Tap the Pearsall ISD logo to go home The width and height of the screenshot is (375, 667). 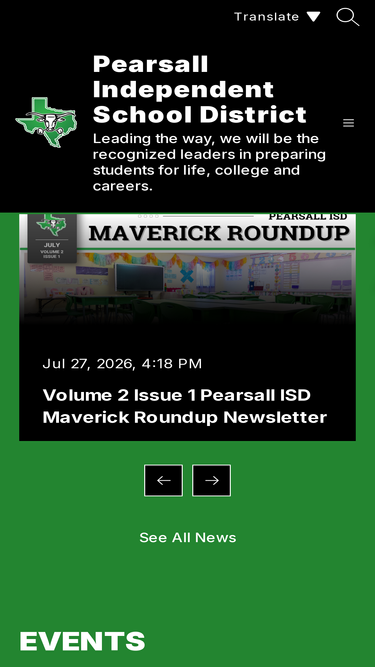coord(46,123)
